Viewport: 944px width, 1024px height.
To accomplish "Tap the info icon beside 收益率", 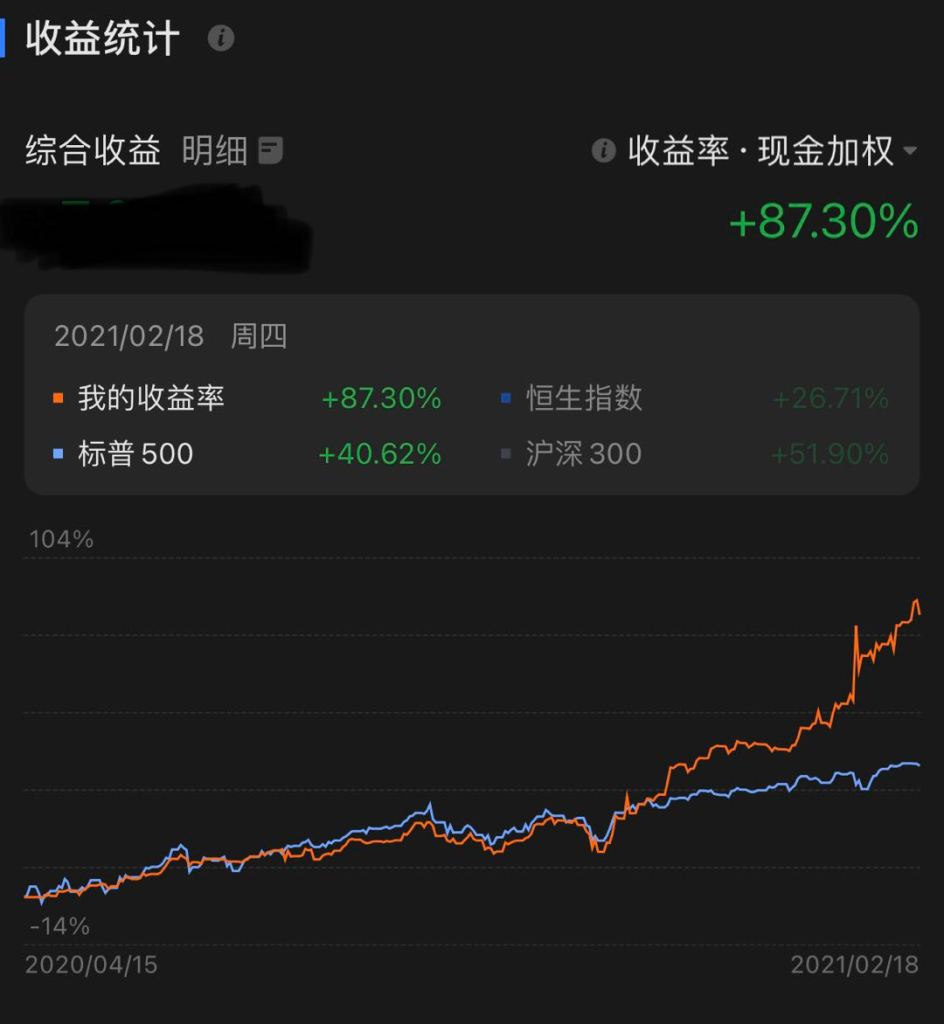I will [603, 151].
